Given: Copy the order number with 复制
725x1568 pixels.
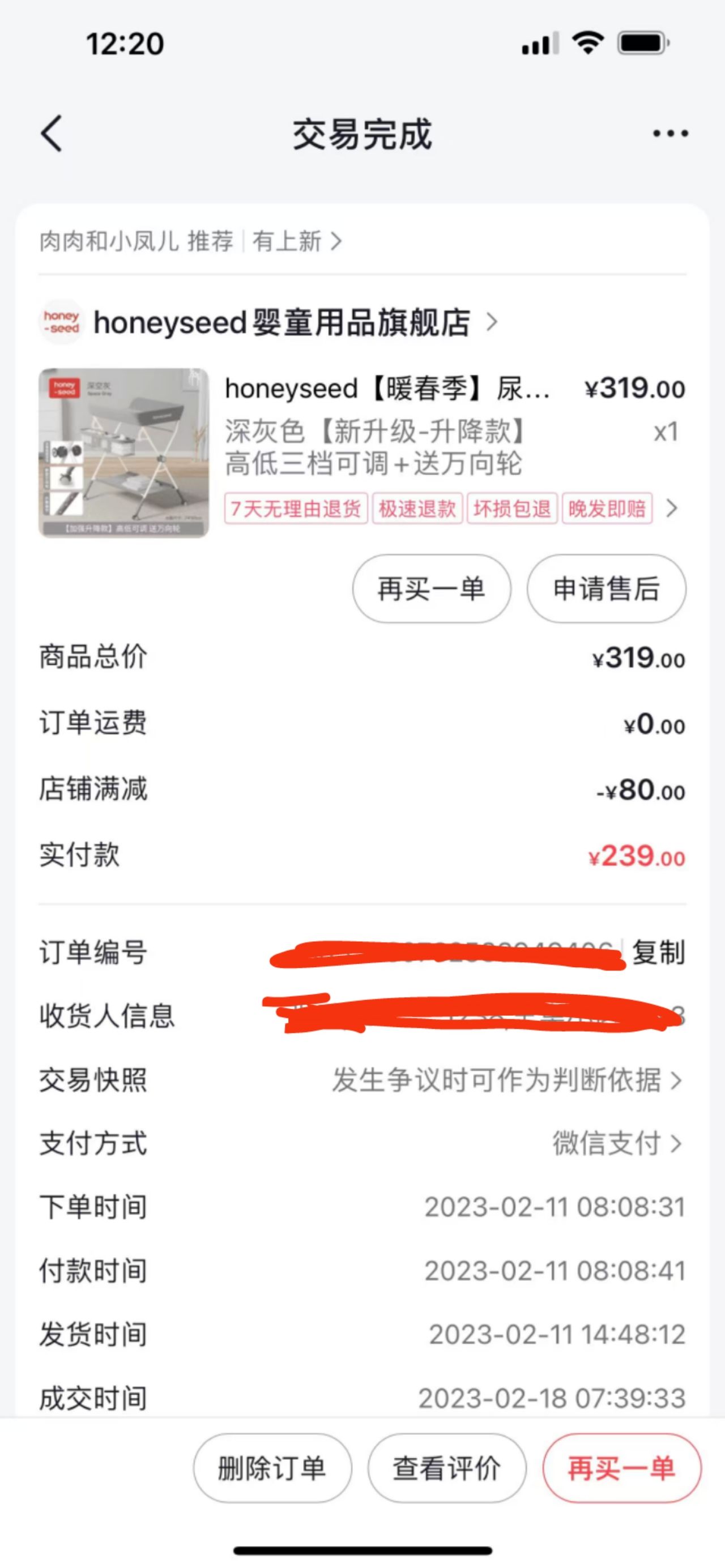Looking at the screenshot, I should click(x=659, y=952).
